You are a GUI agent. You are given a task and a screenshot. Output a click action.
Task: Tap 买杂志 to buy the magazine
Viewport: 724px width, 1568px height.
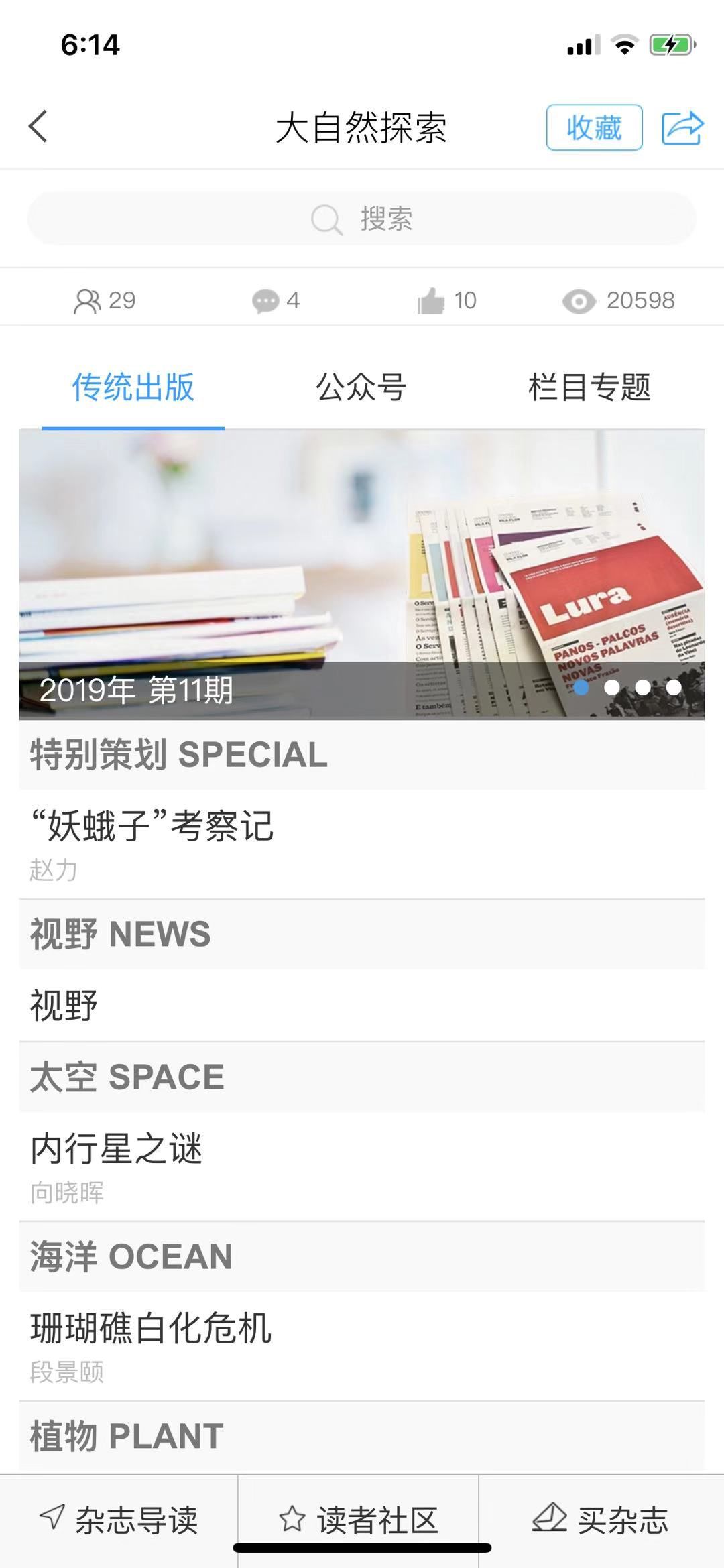coord(601,1520)
